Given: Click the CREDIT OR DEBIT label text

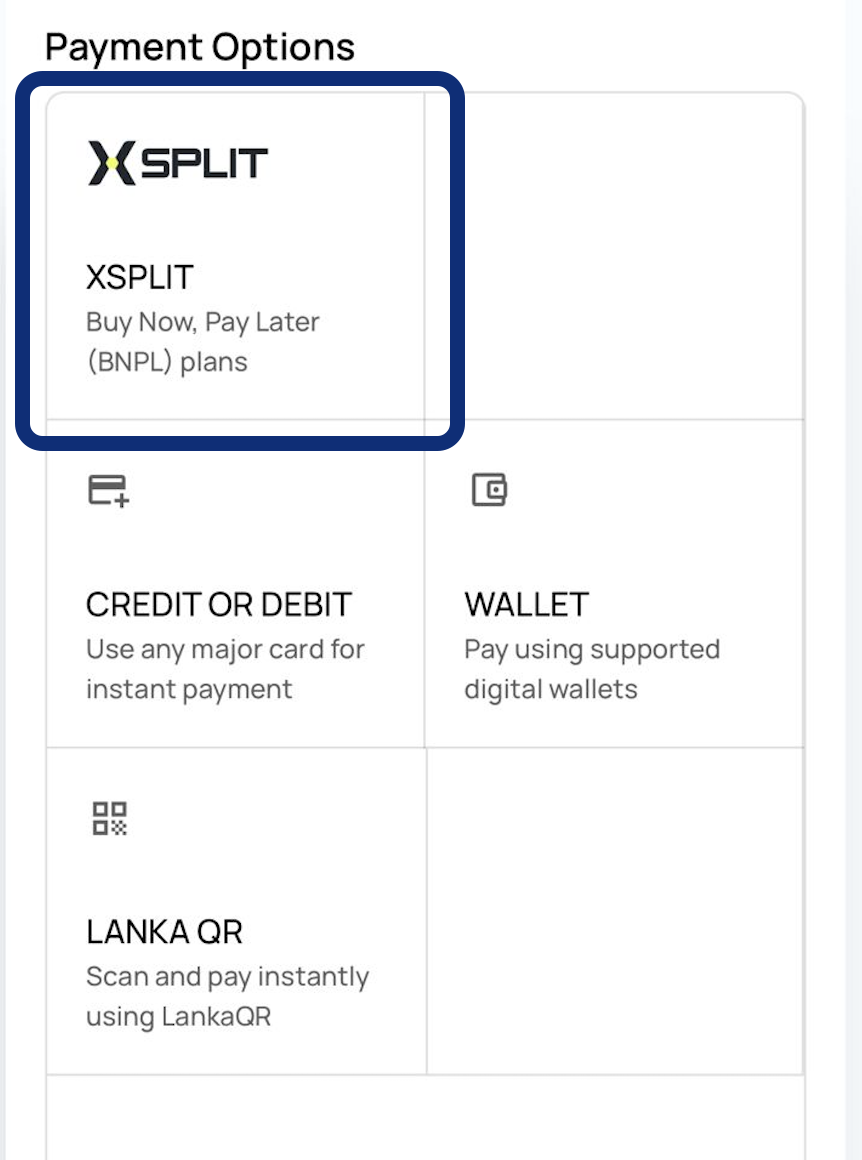Looking at the screenshot, I should coord(218,604).
